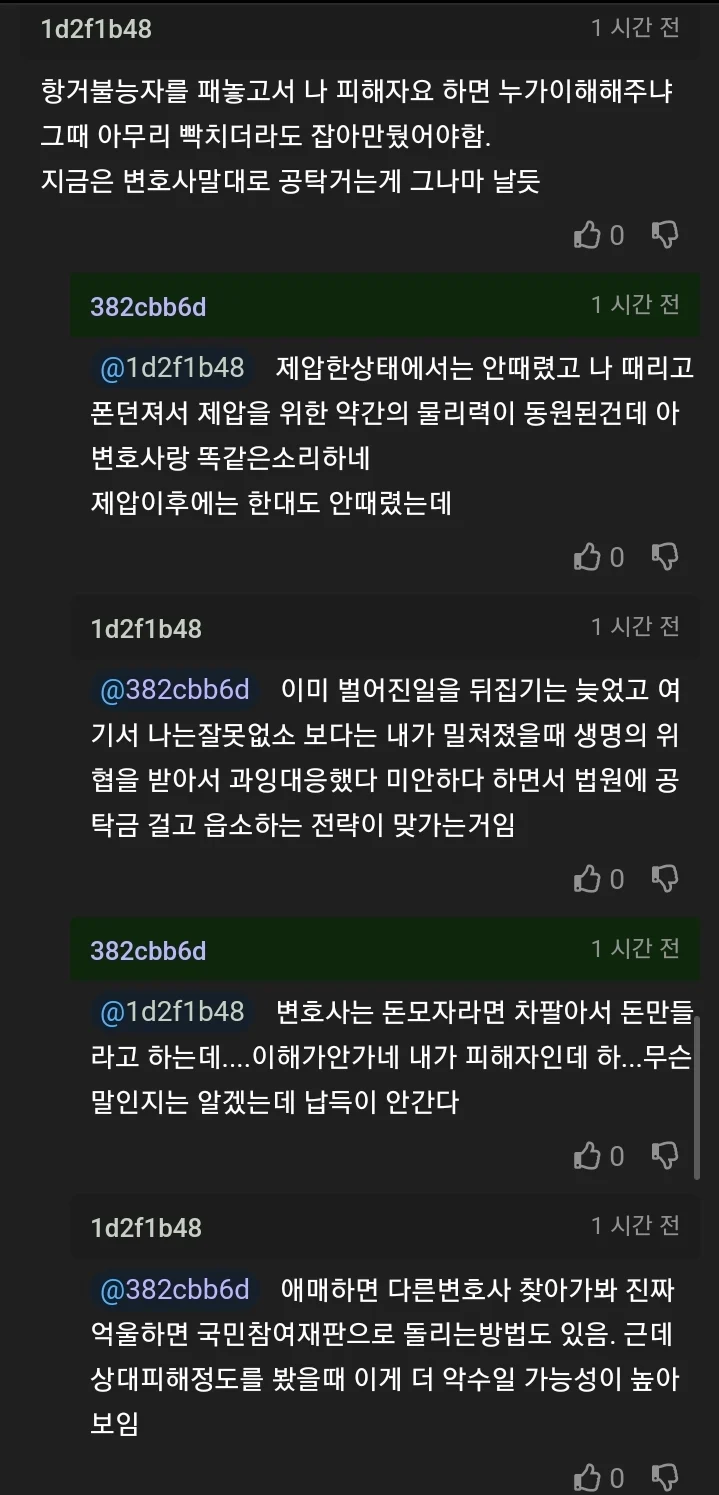Like the comment starting with 항거불능자를 패놓고서
This screenshot has height=1495, width=719.
587,235
